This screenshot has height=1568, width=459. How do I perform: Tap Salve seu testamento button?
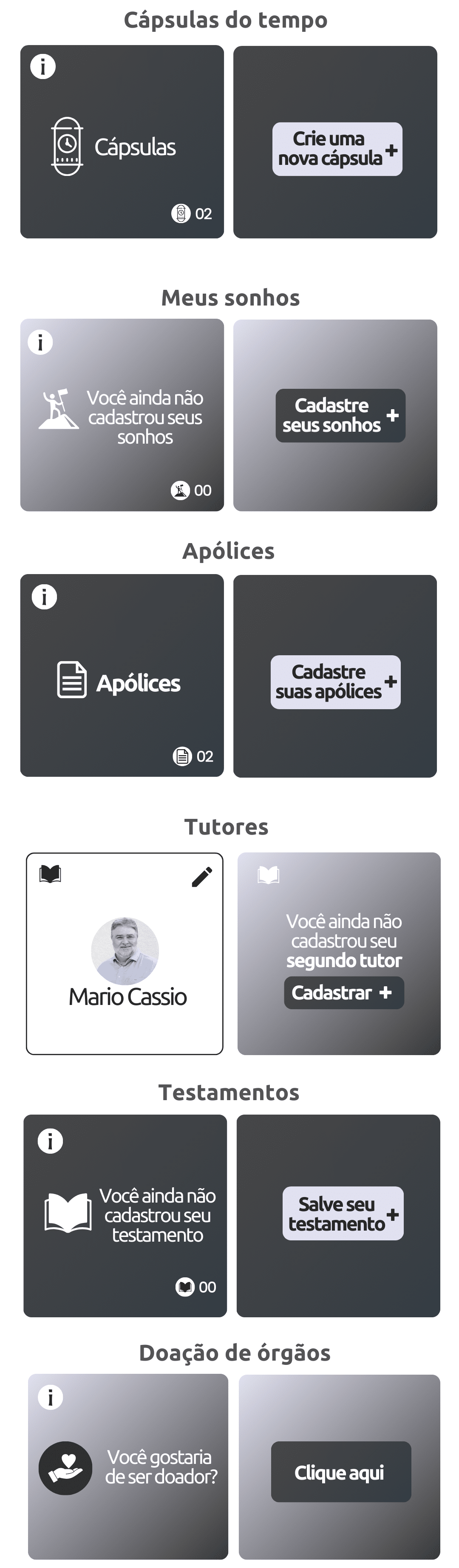(x=342, y=1213)
